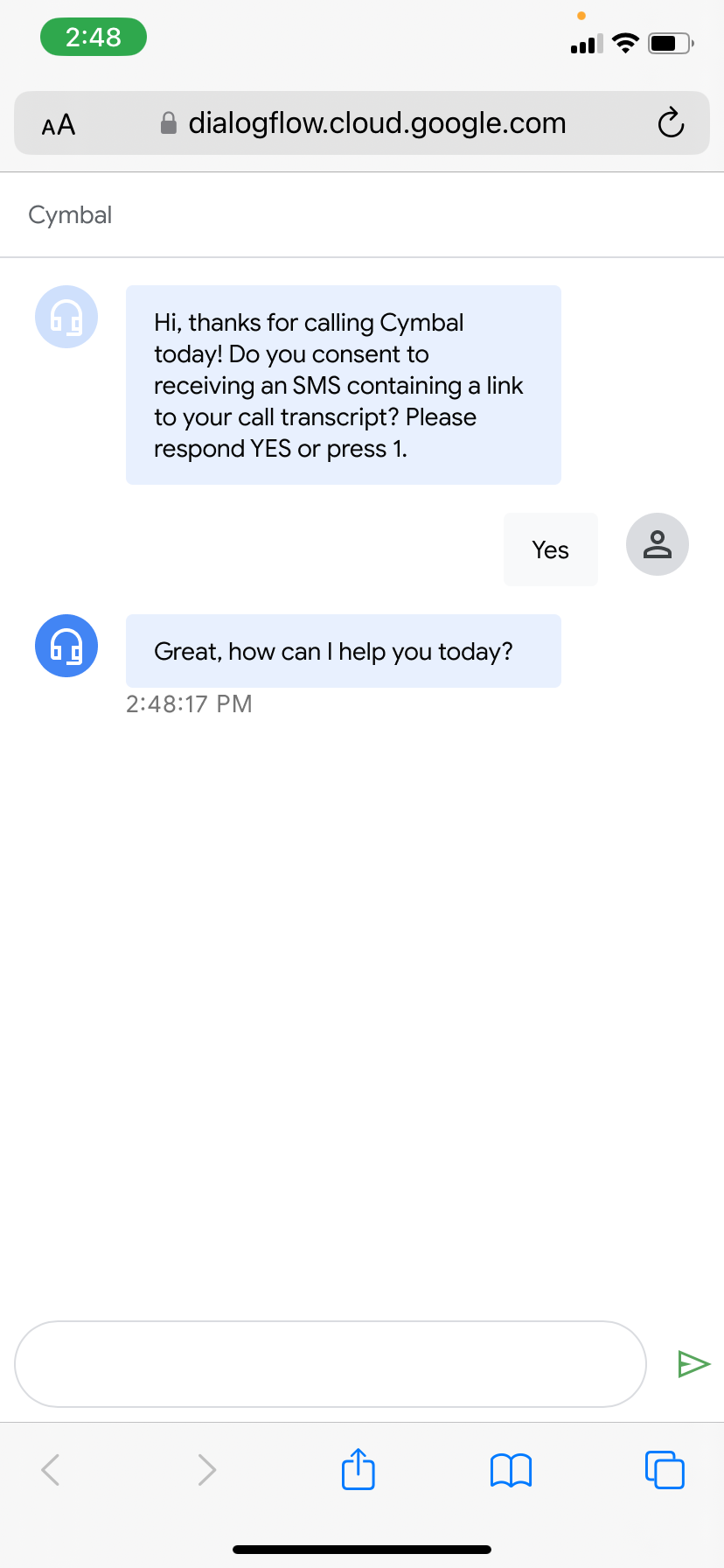Open the dialogflow.cloud.google.com address bar

coord(378,122)
